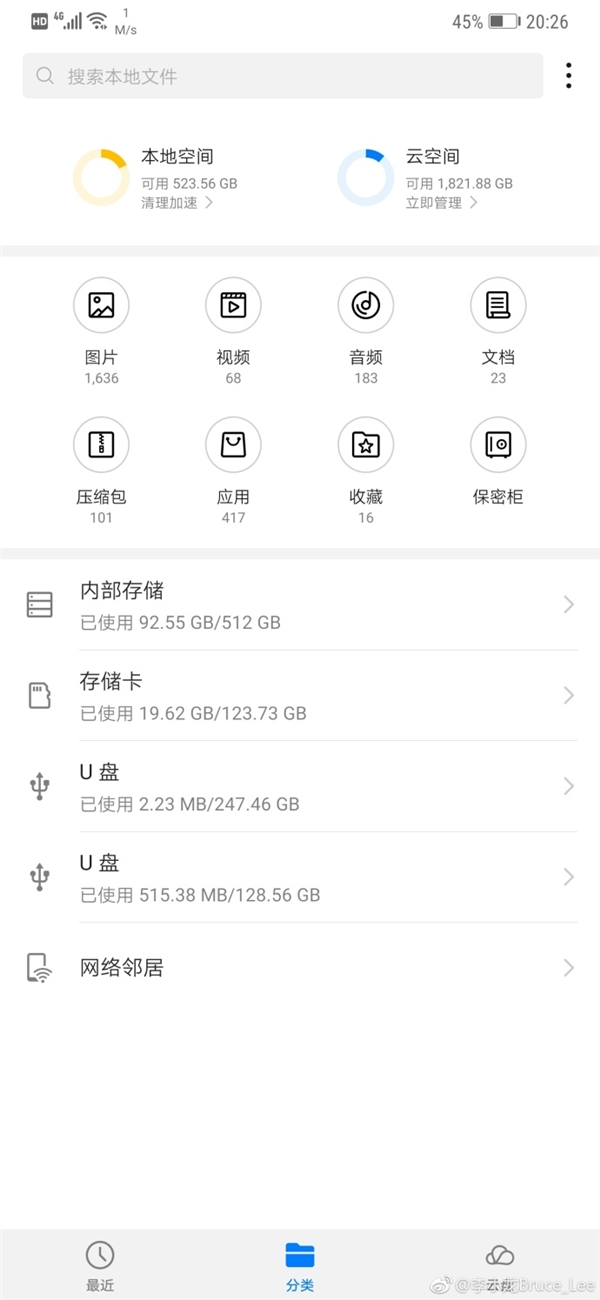Select the 分类 tab
This screenshot has width=600, height=1300.
300,1265
